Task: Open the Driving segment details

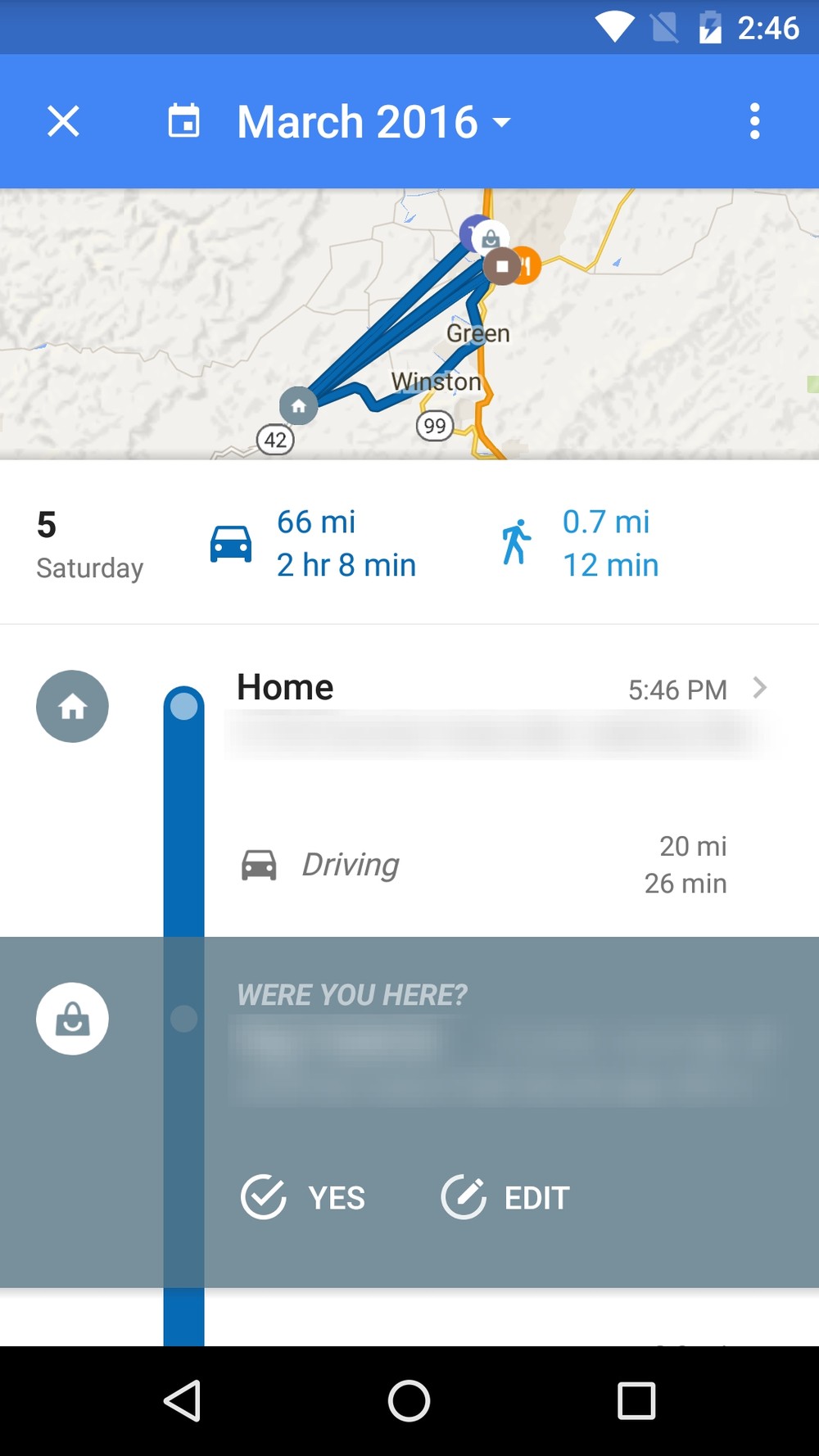Action: [483, 864]
